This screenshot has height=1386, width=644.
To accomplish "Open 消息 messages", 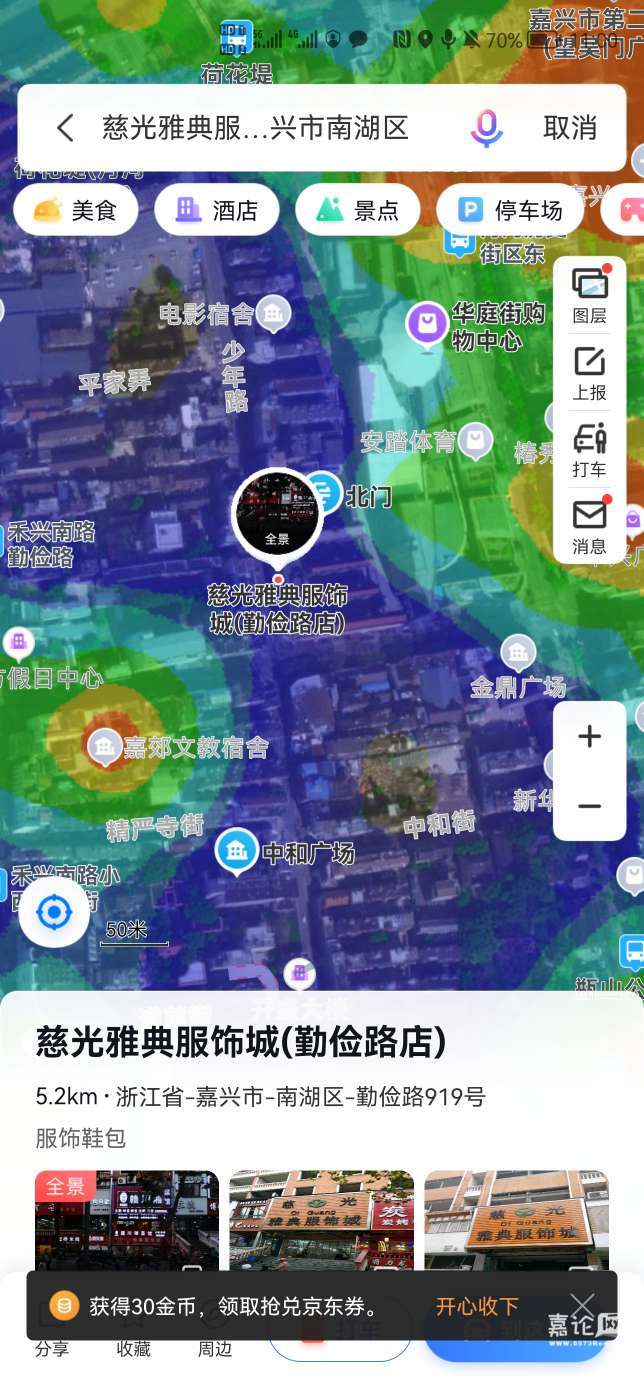I will click(589, 526).
